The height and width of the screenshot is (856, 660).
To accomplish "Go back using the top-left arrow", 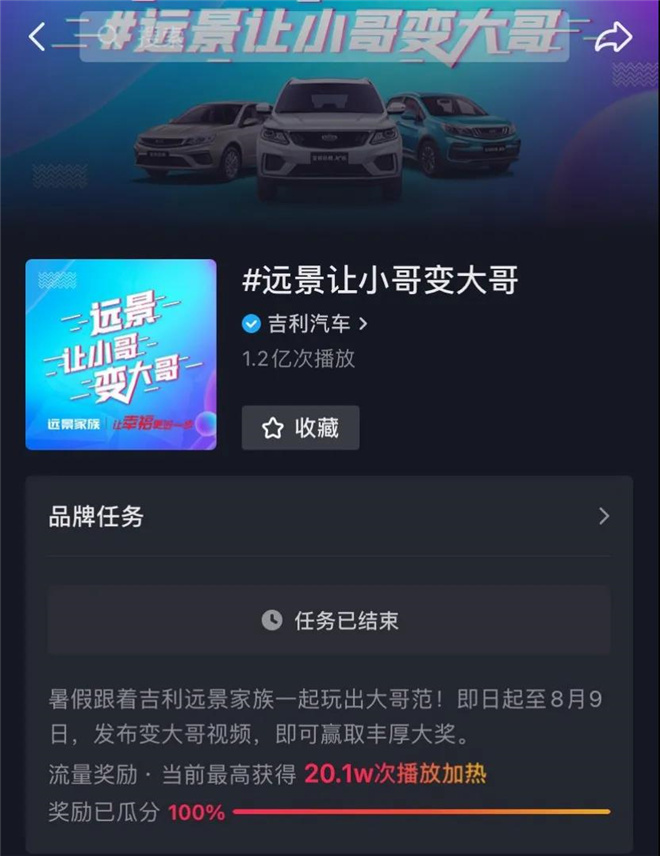I will click(x=37, y=37).
